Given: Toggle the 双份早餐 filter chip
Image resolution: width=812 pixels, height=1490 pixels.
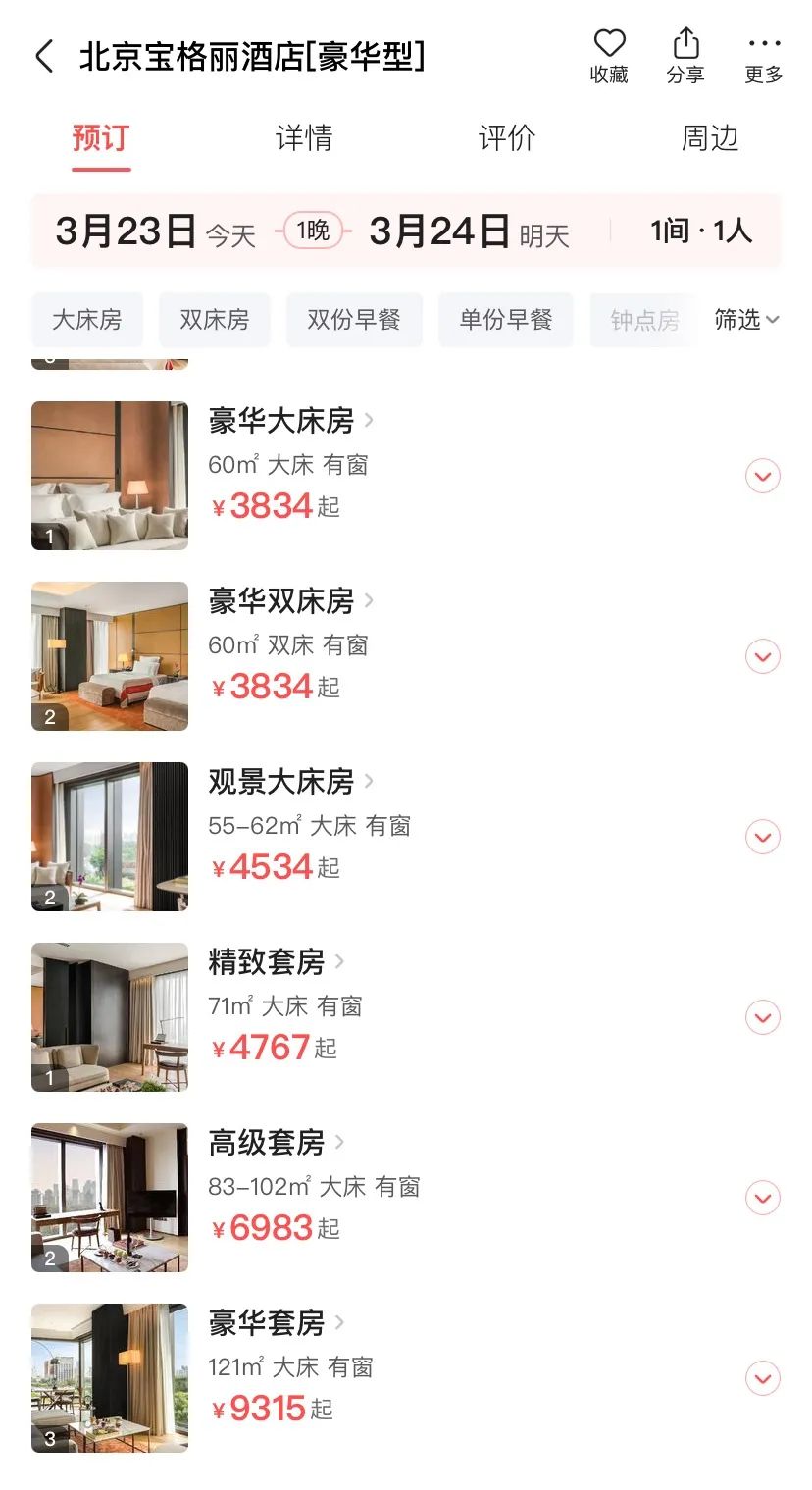Looking at the screenshot, I should coord(354,320).
